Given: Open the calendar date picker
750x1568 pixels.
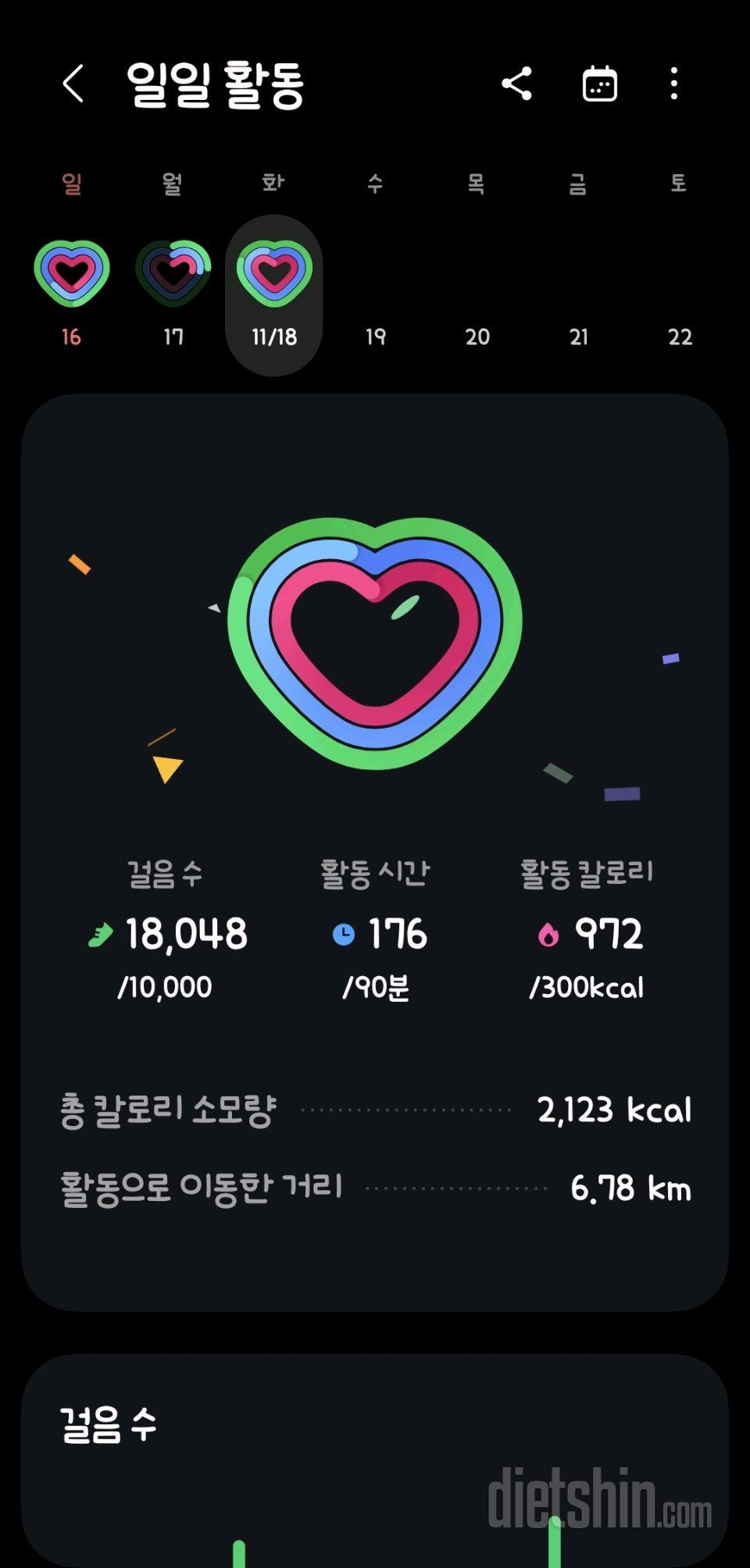Looking at the screenshot, I should tap(599, 84).
